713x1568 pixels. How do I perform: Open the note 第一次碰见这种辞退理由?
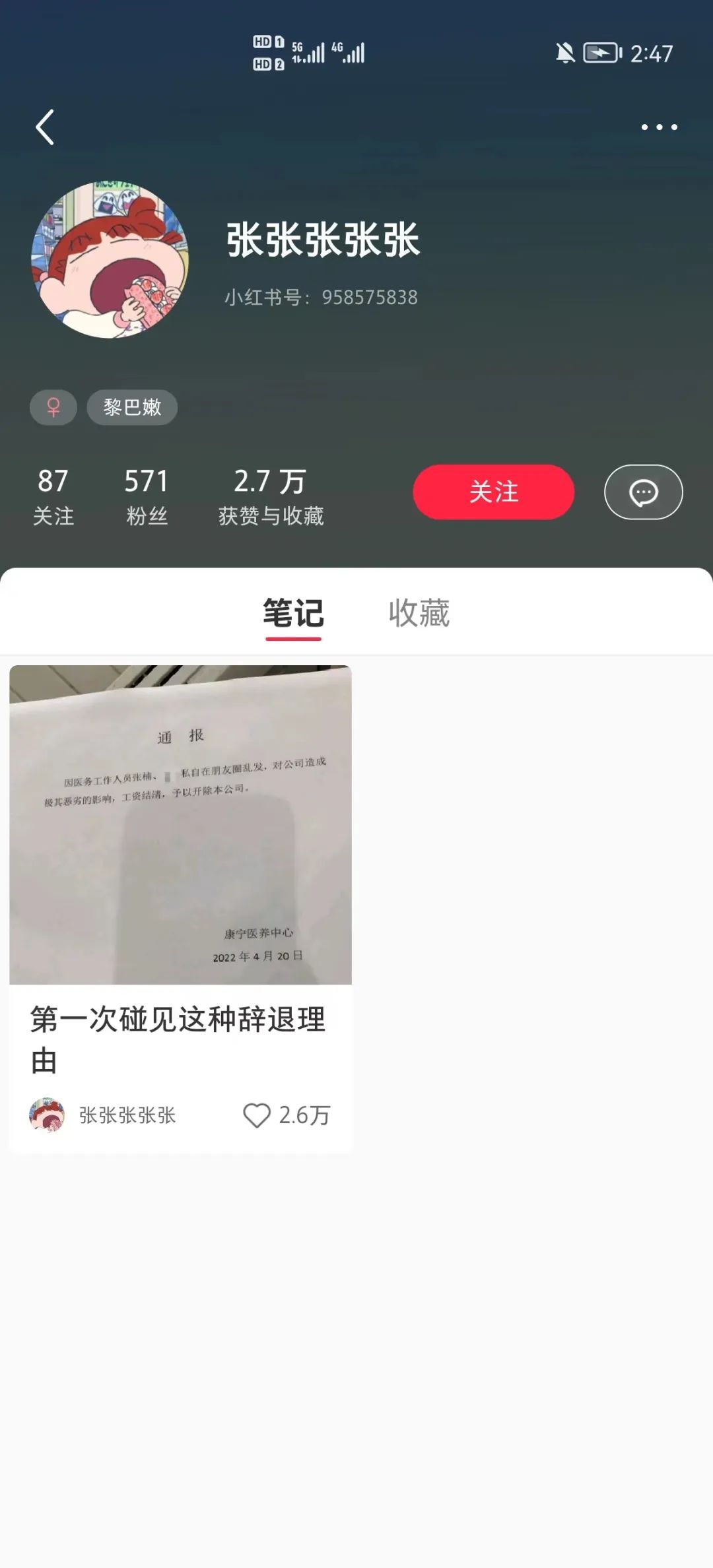(x=180, y=825)
